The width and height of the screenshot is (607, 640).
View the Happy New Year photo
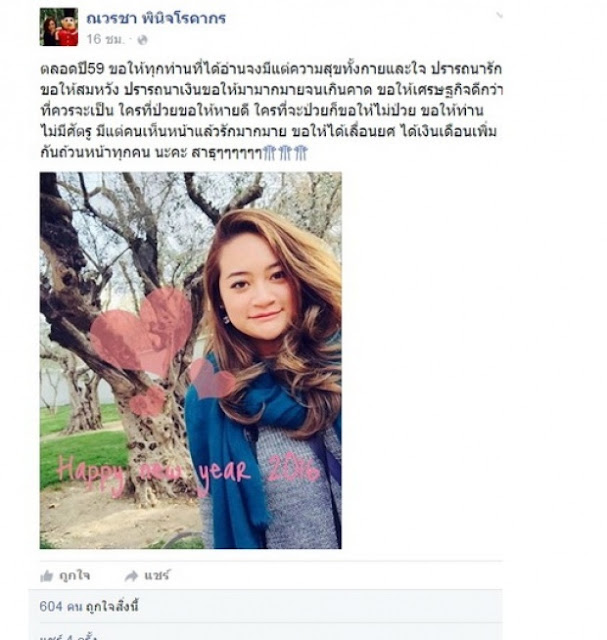[x=190, y=360]
